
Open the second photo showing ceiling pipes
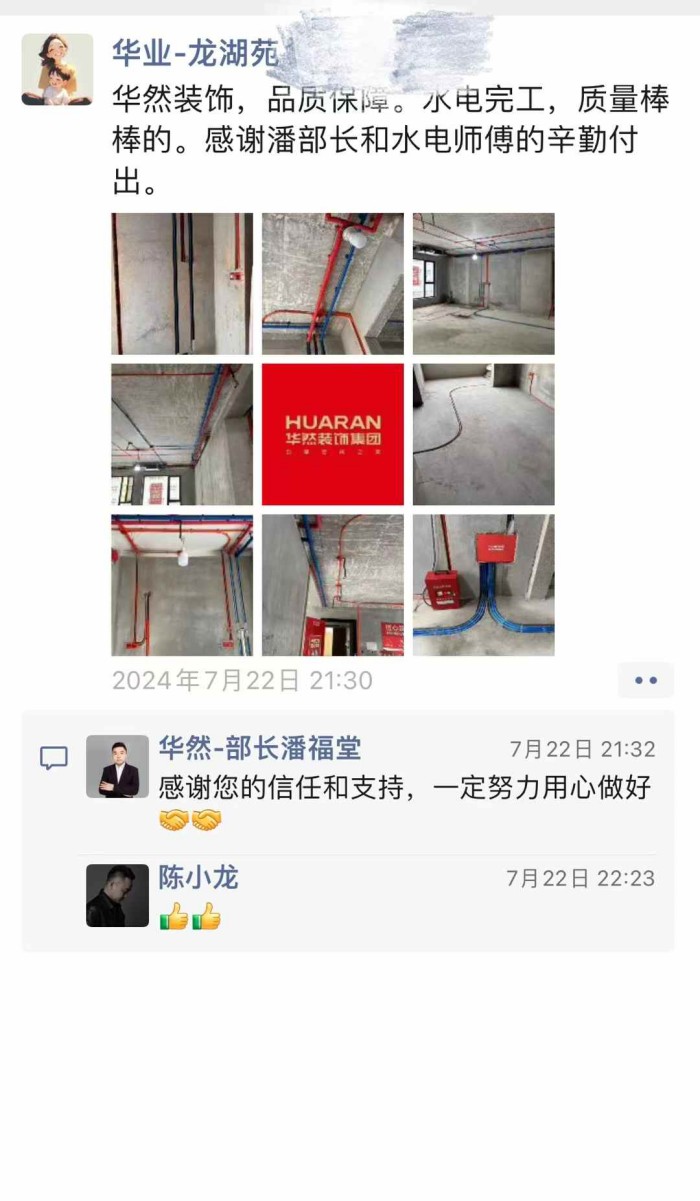tap(332, 283)
